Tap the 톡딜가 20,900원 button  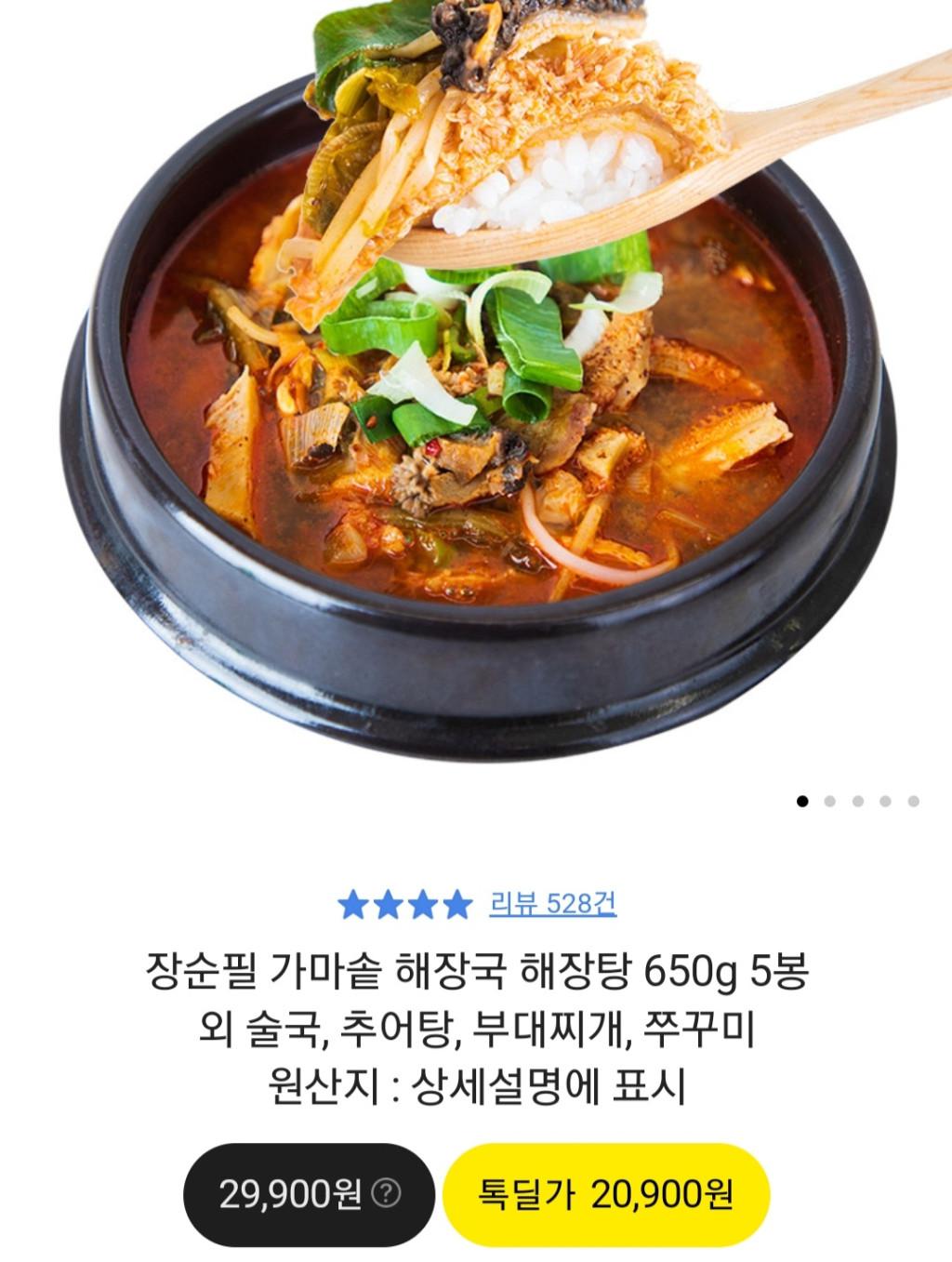coord(605,1194)
